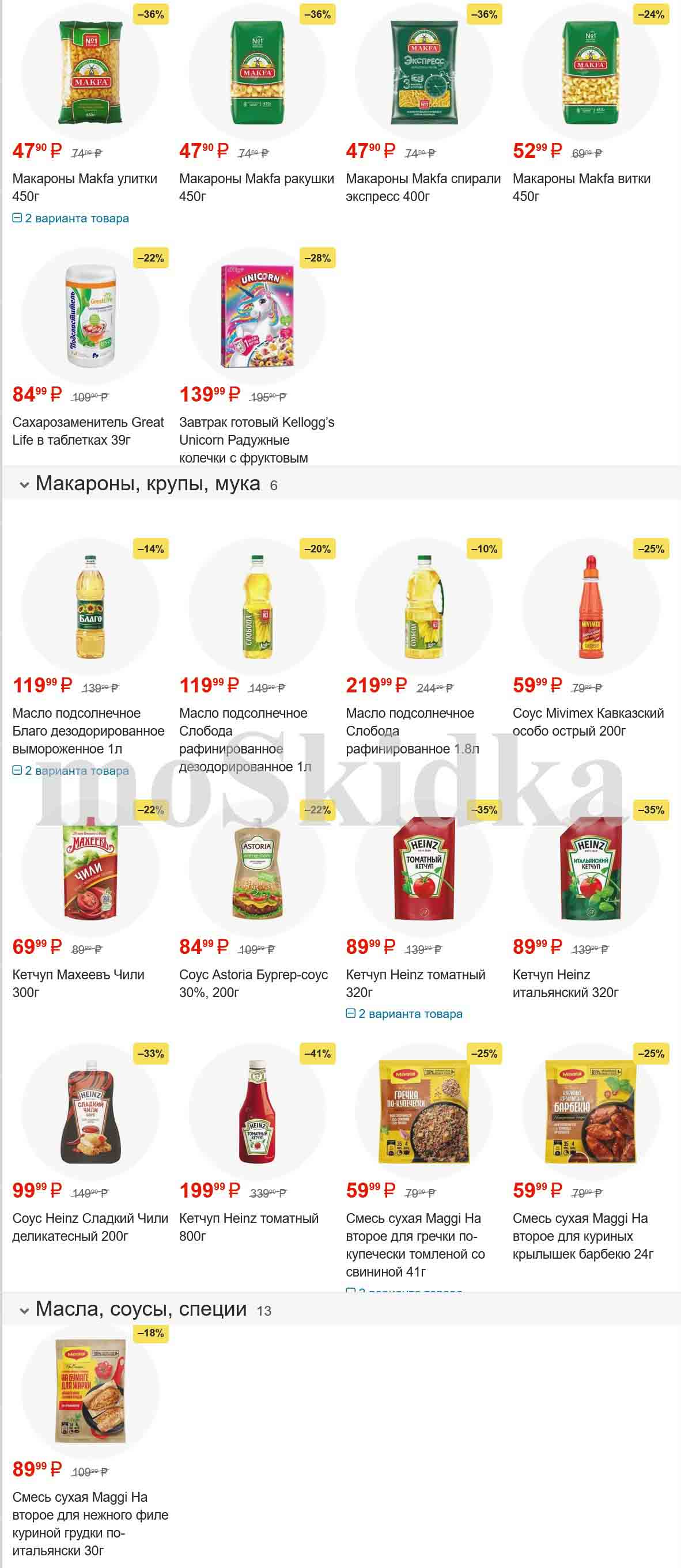The height and width of the screenshot is (1568, 681).
Task: Open Масло Слобода рафинированное 1.8л card
Action: (412, 730)
